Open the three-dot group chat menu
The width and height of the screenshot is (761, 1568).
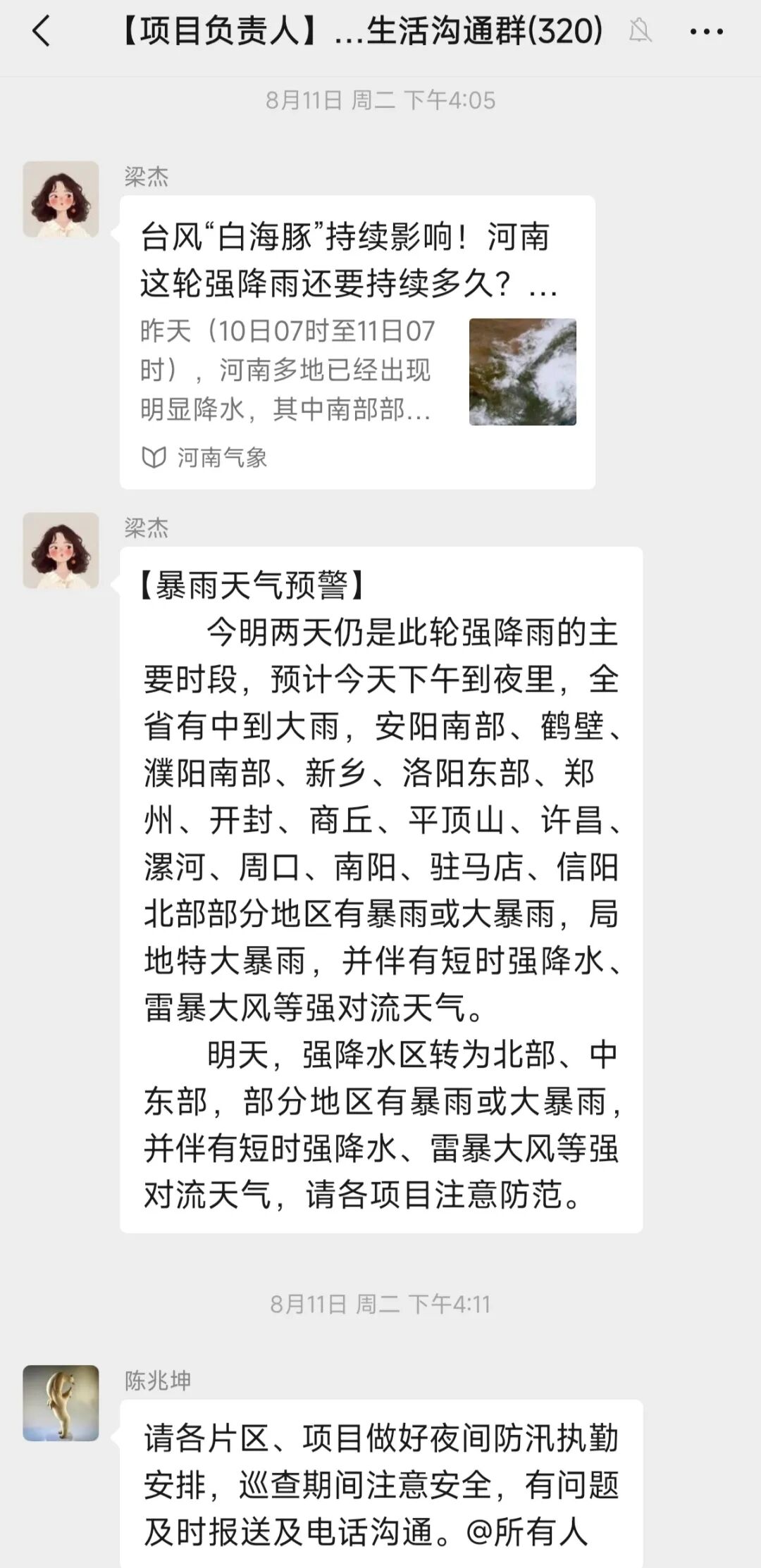(x=706, y=32)
